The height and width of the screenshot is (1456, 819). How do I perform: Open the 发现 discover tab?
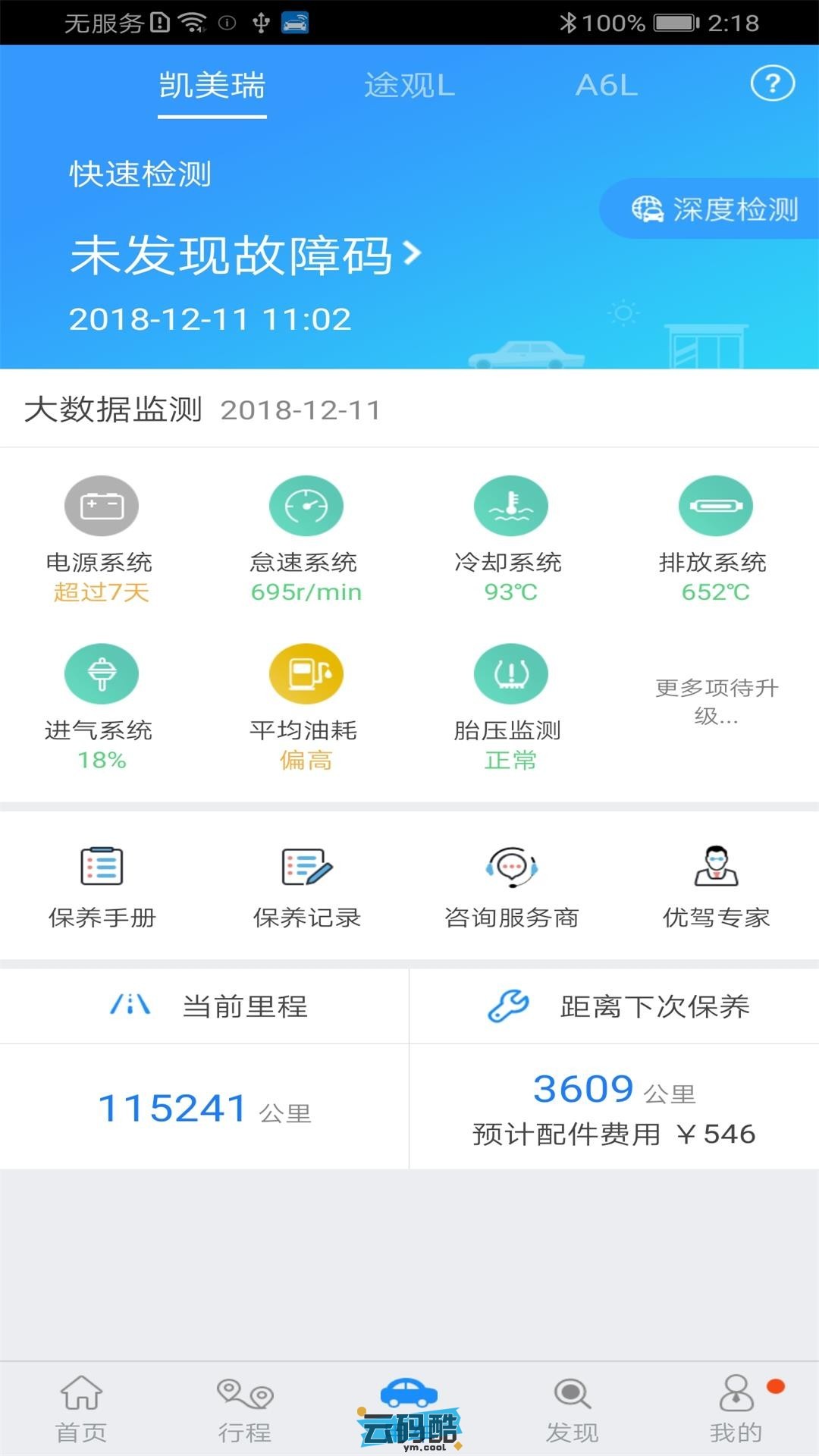[573, 1409]
